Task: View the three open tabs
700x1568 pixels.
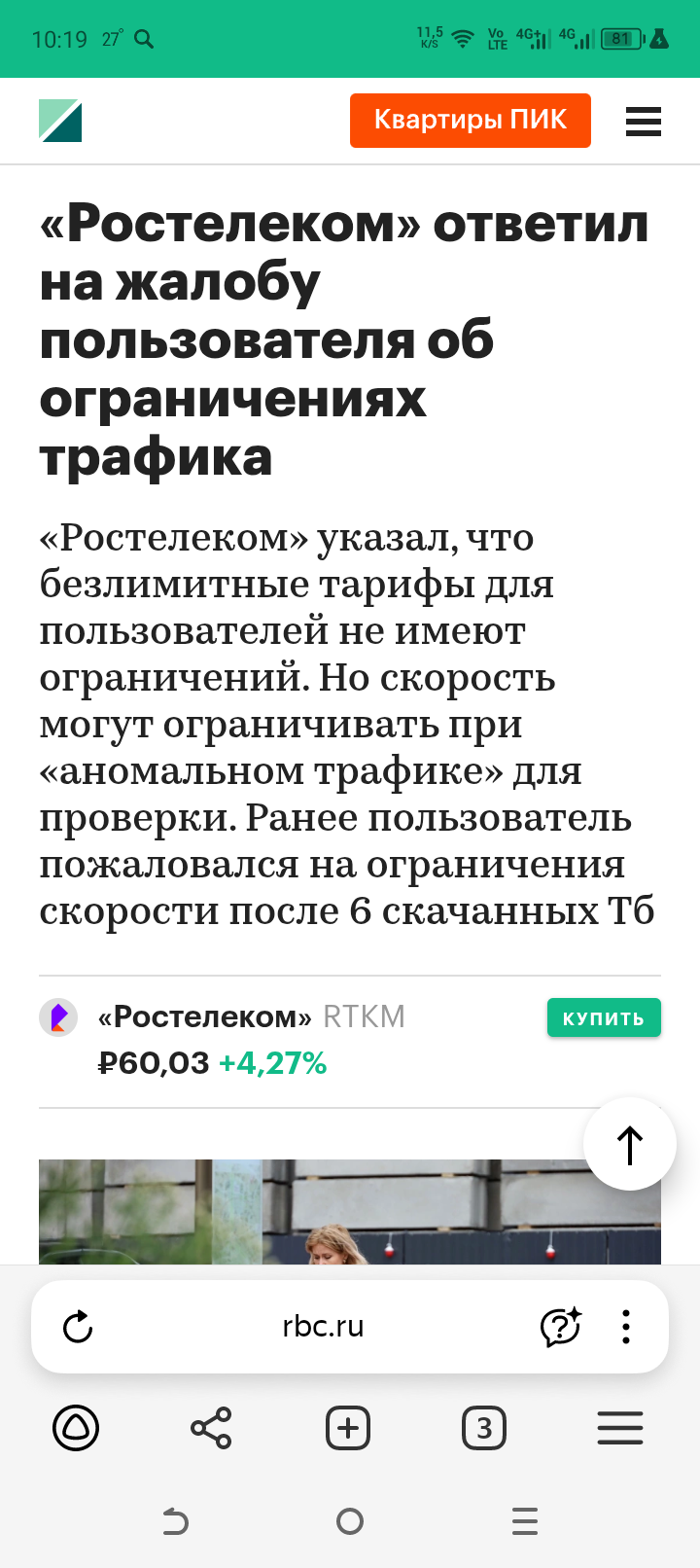Action: 484,1428
